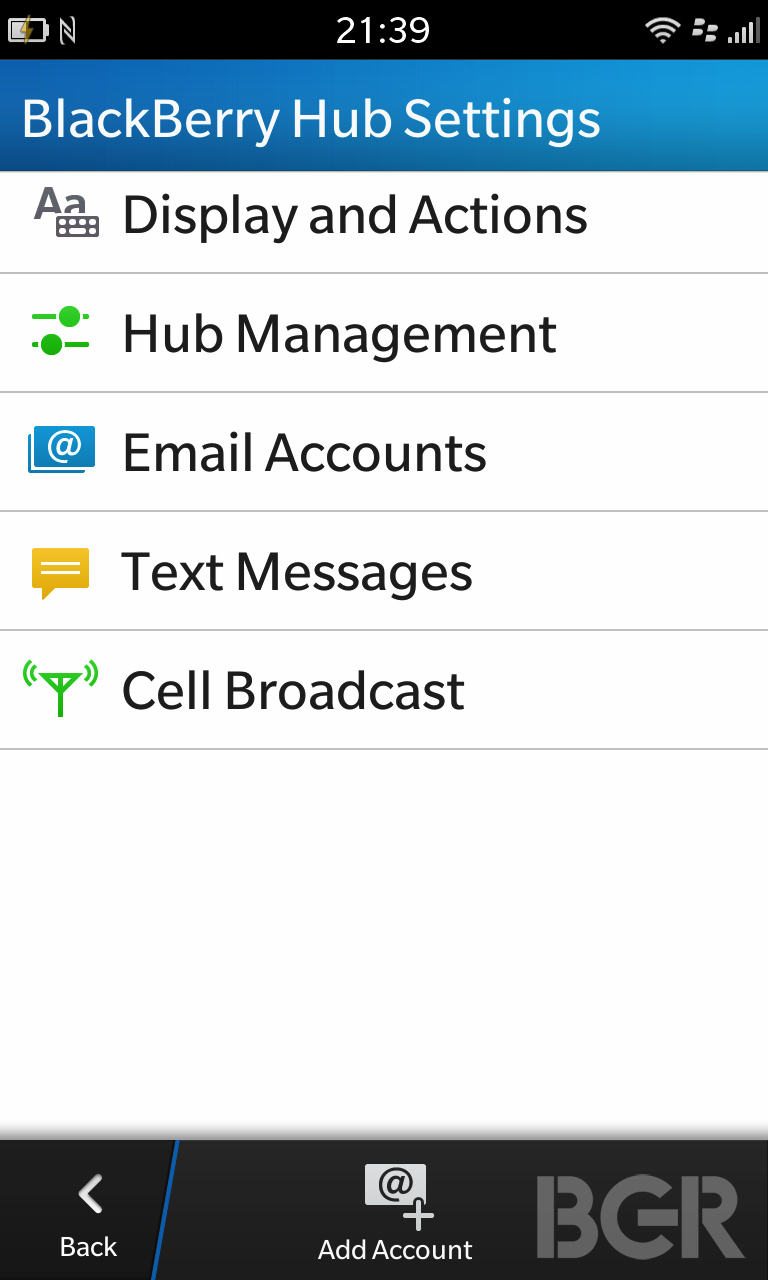Screen dimensions: 768x1280
Task: Open Email Accounts
Action: point(384,452)
